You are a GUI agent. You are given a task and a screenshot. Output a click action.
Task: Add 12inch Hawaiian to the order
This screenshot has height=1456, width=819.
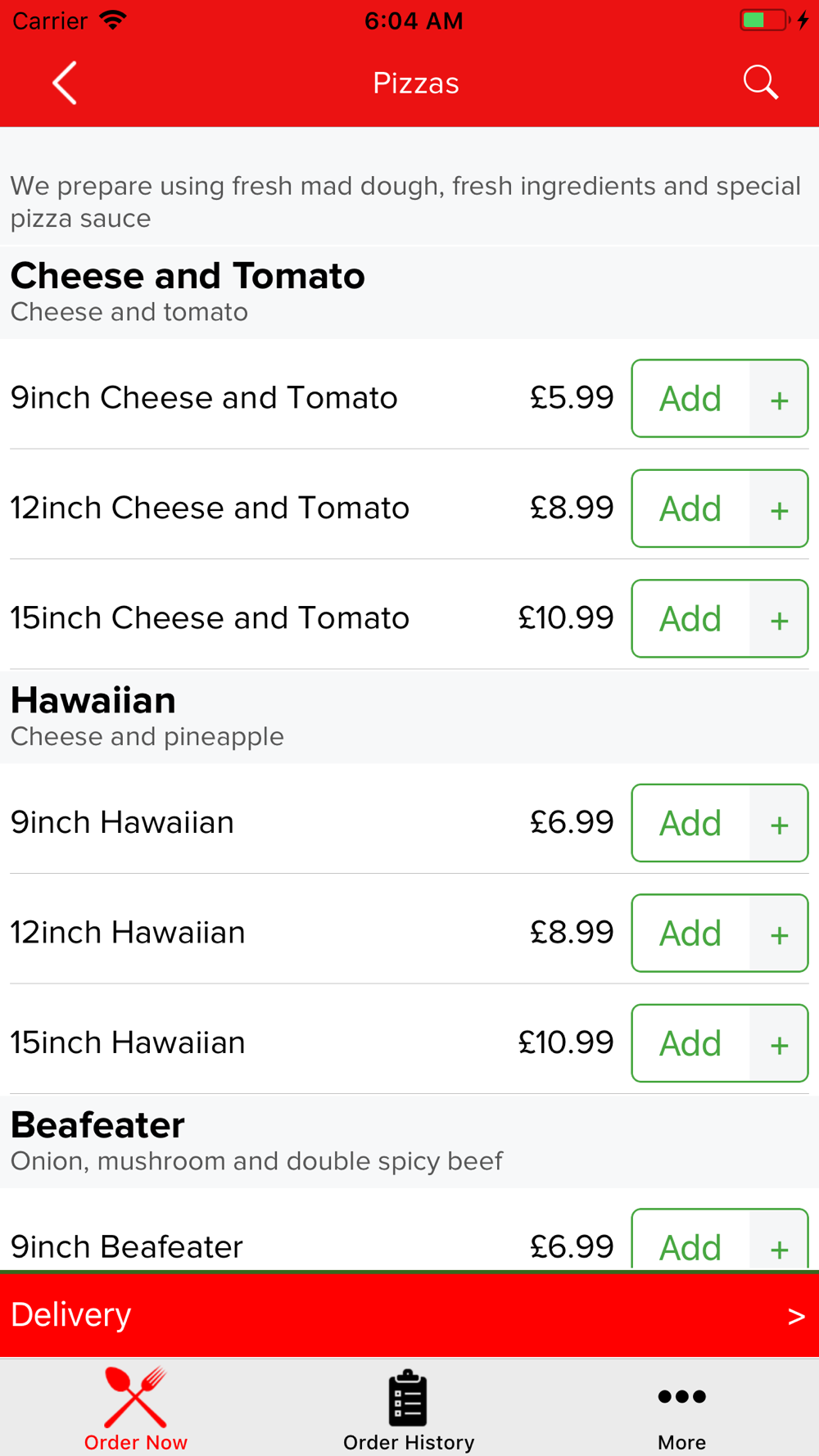[x=719, y=933]
